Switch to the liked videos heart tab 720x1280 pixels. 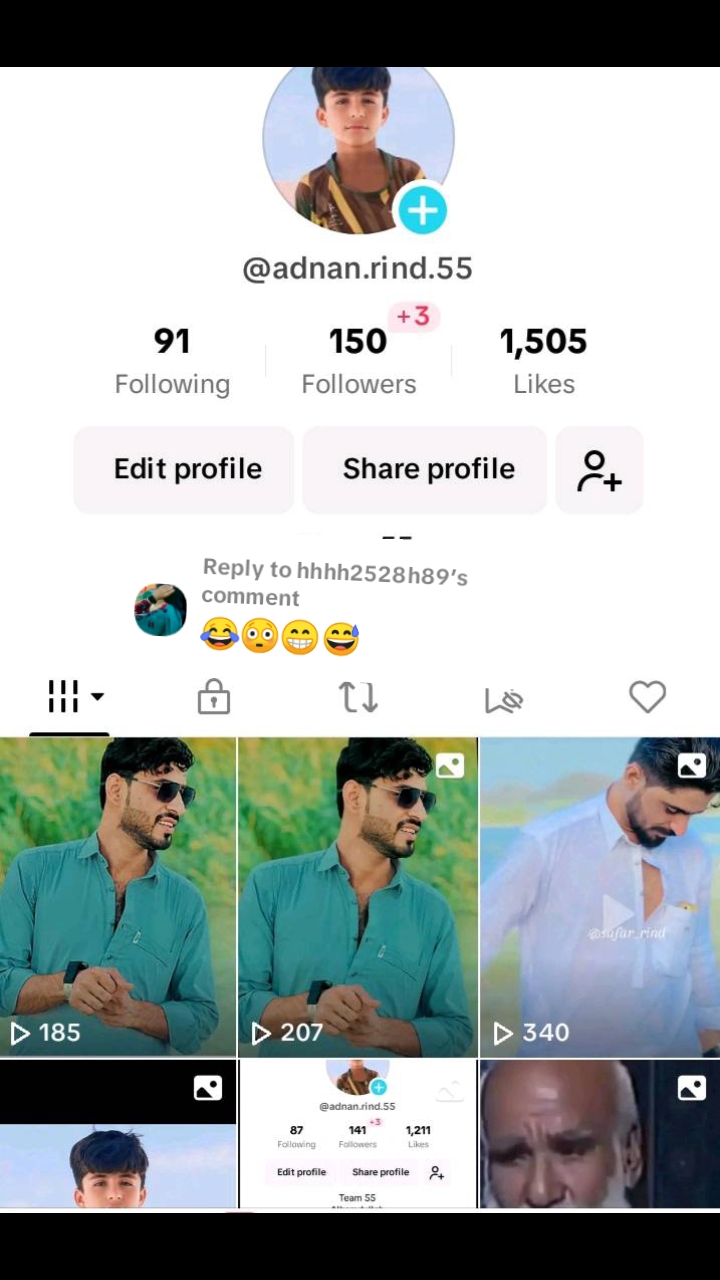click(647, 697)
